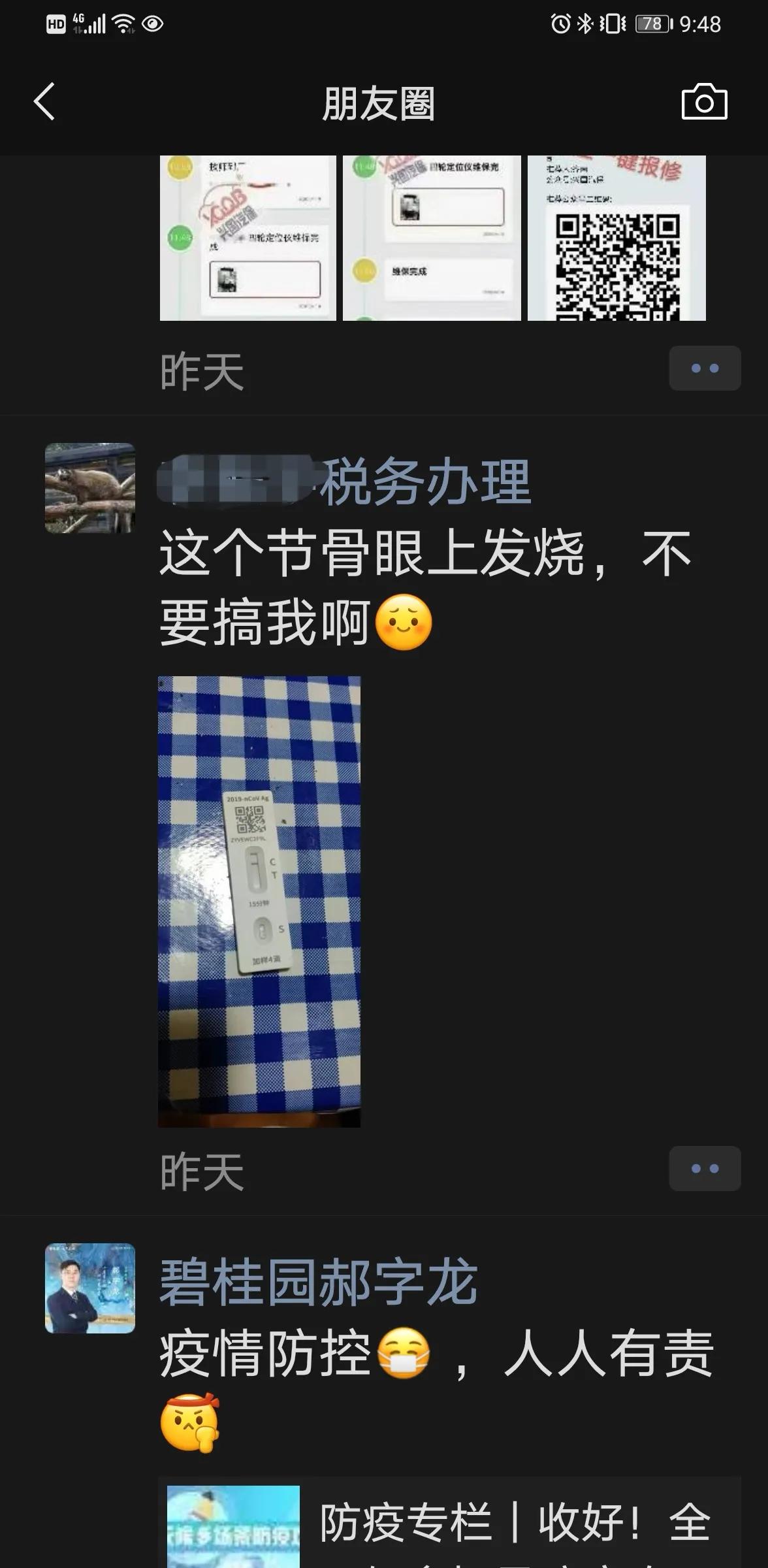This screenshot has height=1568, width=768.
Task: Expand the like/comment menu on the car repair post
Action: tap(704, 368)
